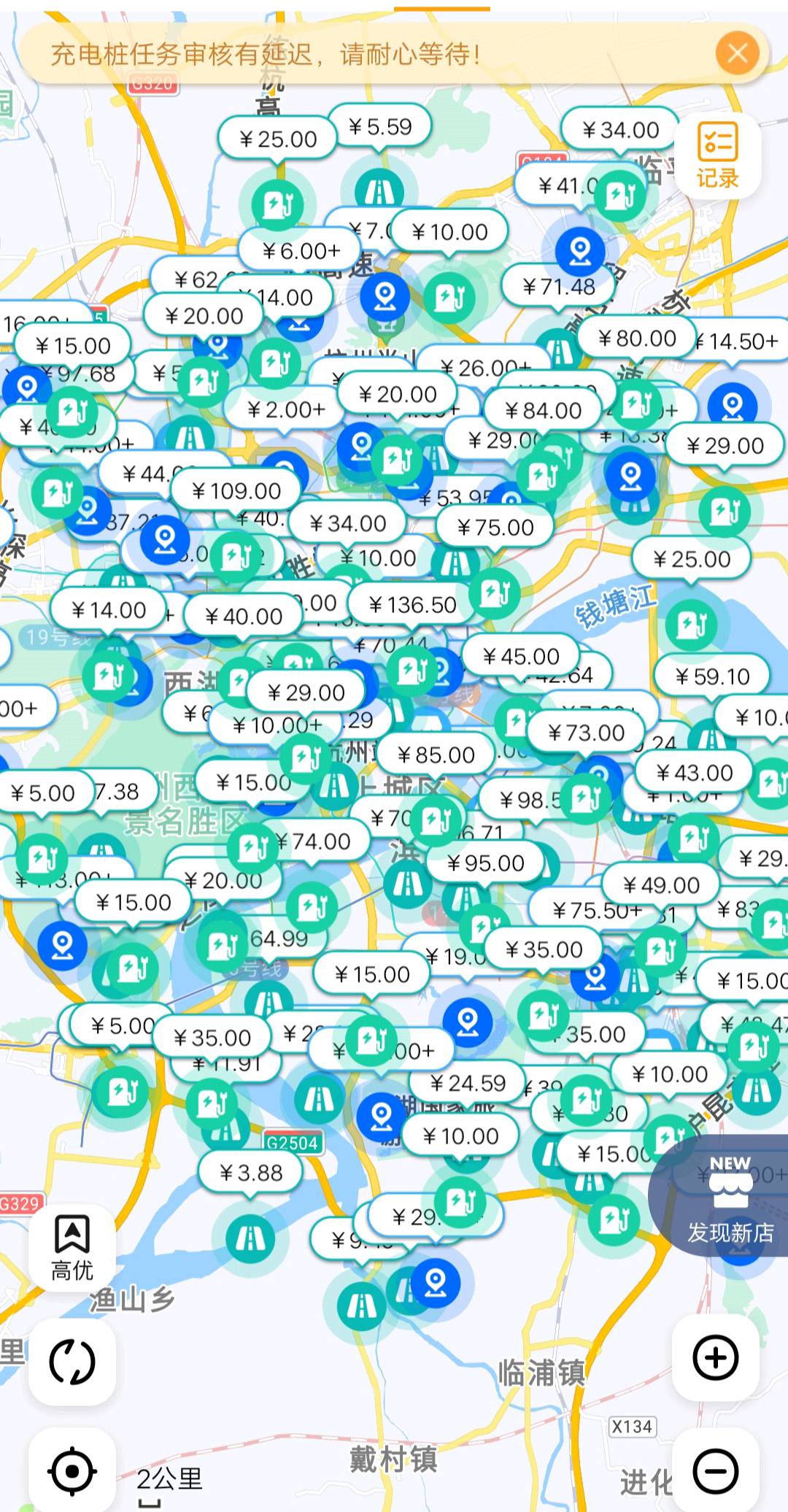Viewport: 788px width, 1512px height.
Task: Open the ¥5.59 task bubble
Action: [379, 127]
